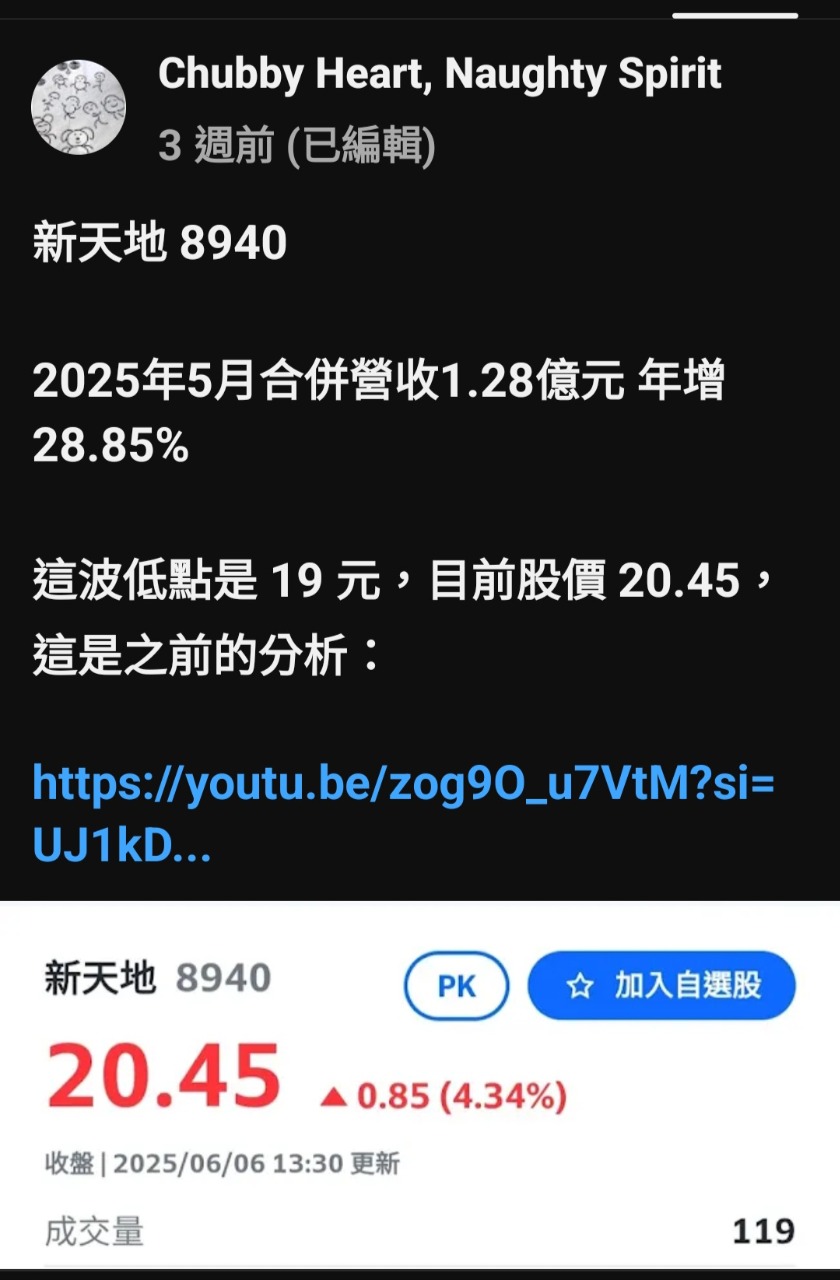View the attached 新天地 8940 stock image
The height and width of the screenshot is (1280, 840).
pyautogui.click(x=420, y=1085)
